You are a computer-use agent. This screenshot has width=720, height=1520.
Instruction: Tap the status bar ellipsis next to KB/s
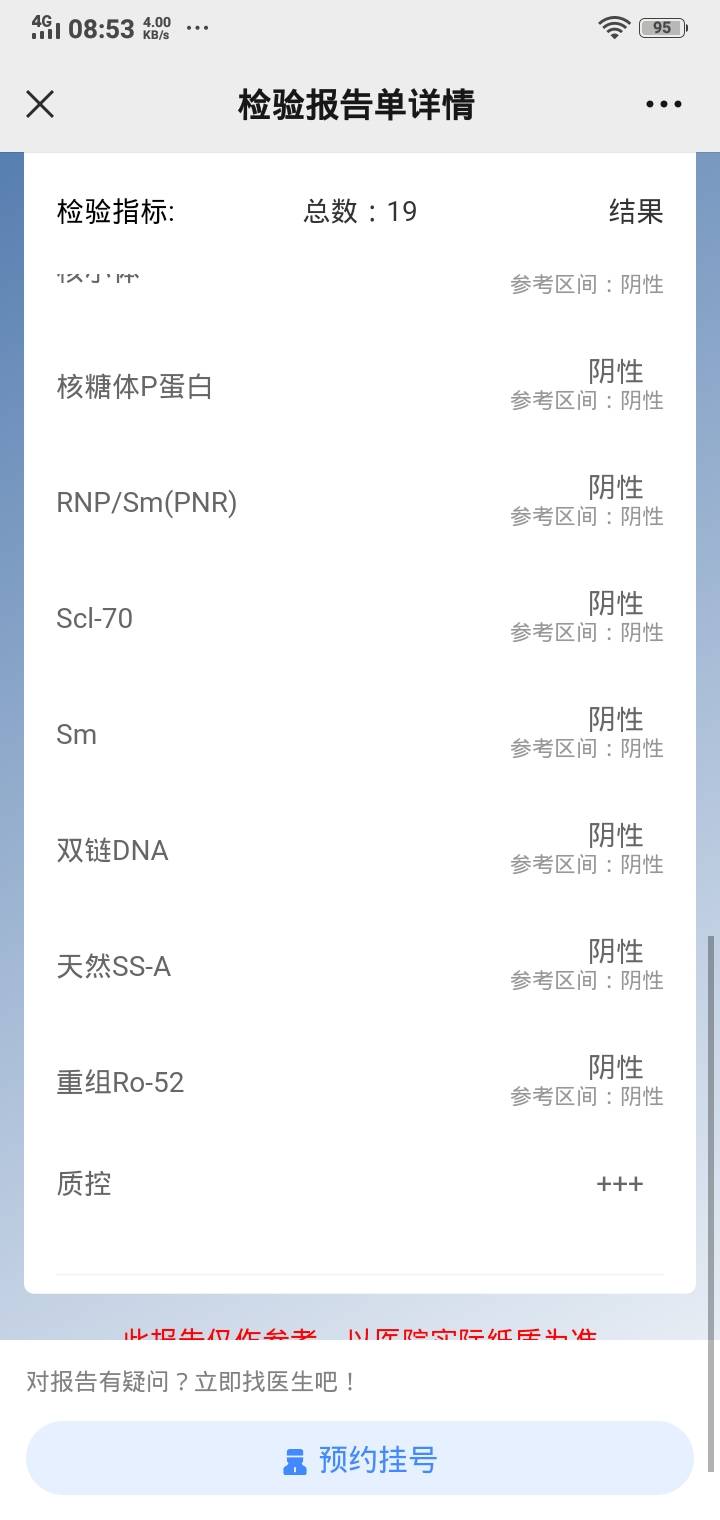[196, 29]
